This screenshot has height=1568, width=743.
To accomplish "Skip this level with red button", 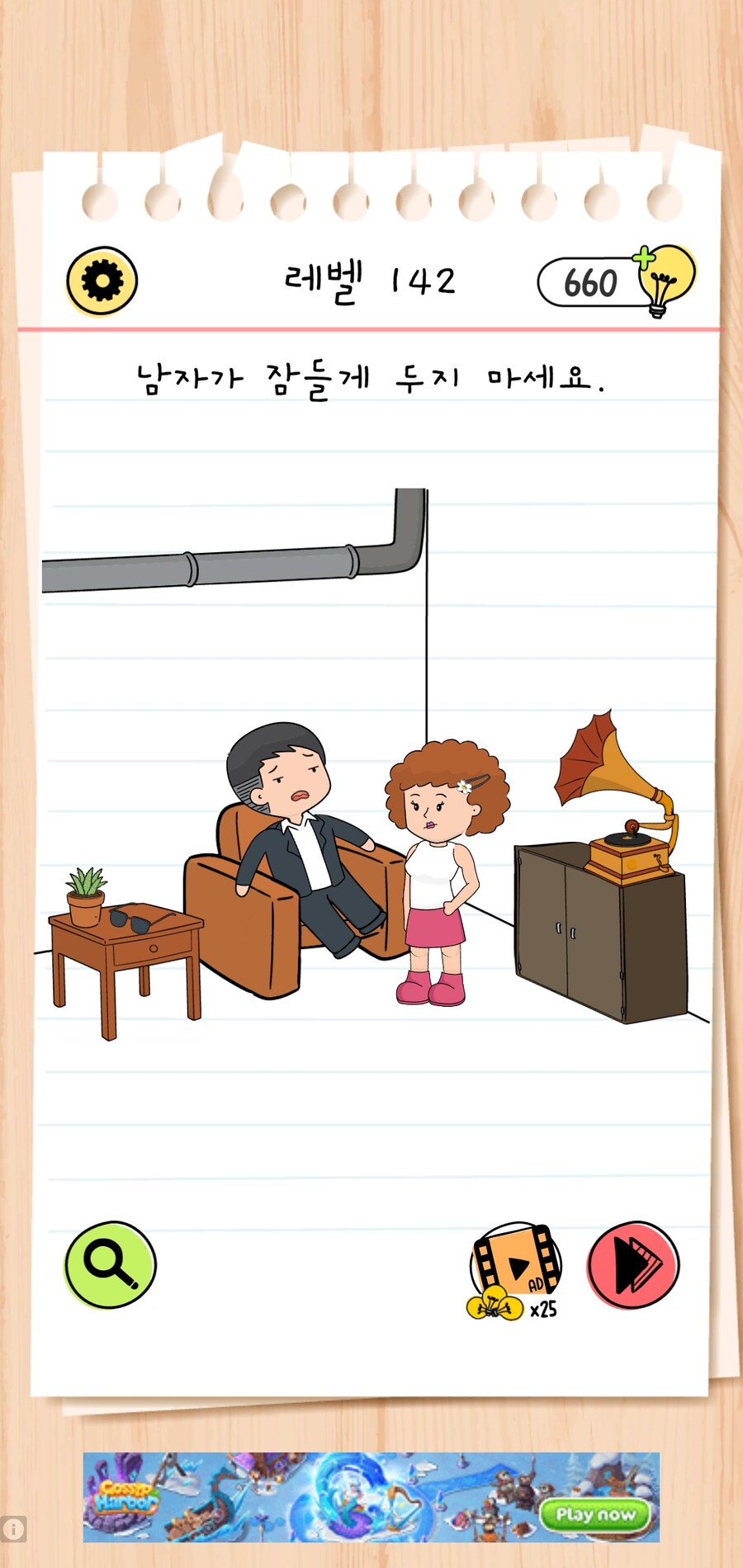I will click(633, 1263).
